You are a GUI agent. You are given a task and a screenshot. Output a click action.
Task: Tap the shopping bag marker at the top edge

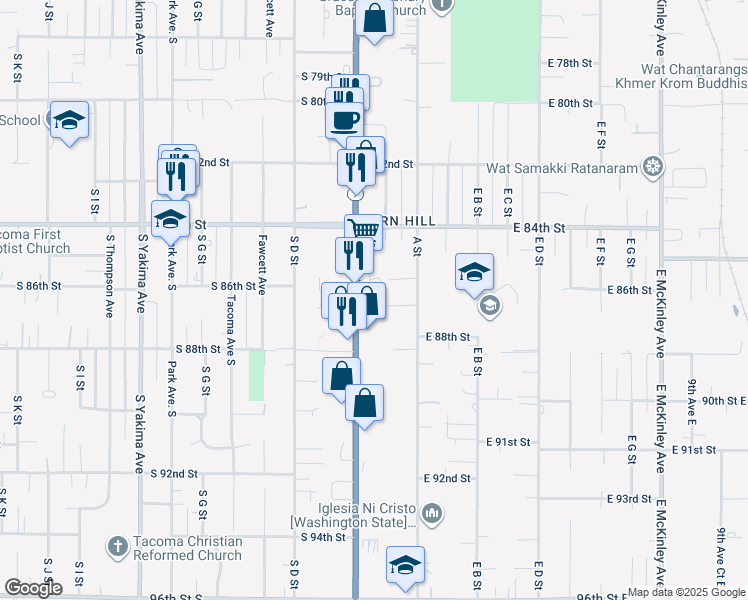pyautogui.click(x=374, y=19)
